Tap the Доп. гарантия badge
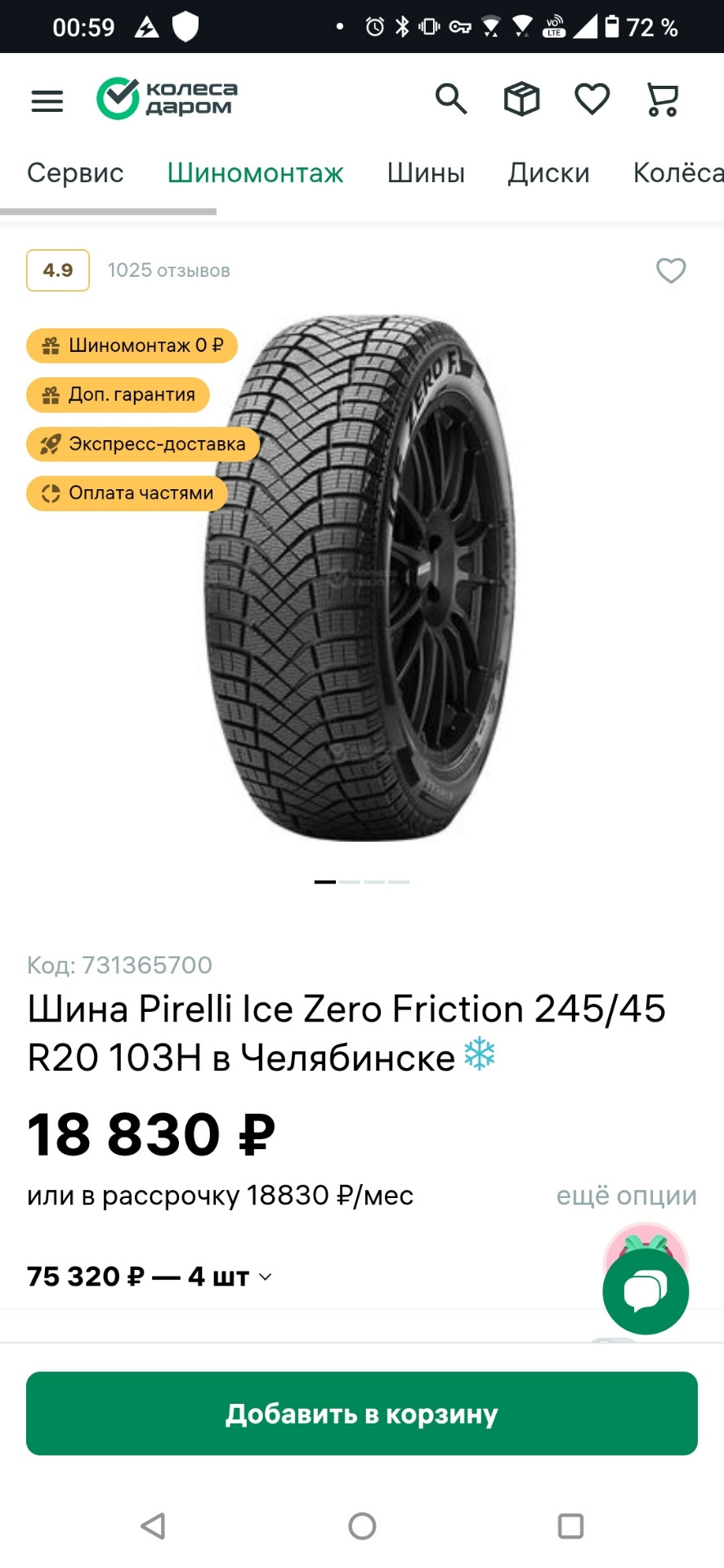 [x=118, y=394]
